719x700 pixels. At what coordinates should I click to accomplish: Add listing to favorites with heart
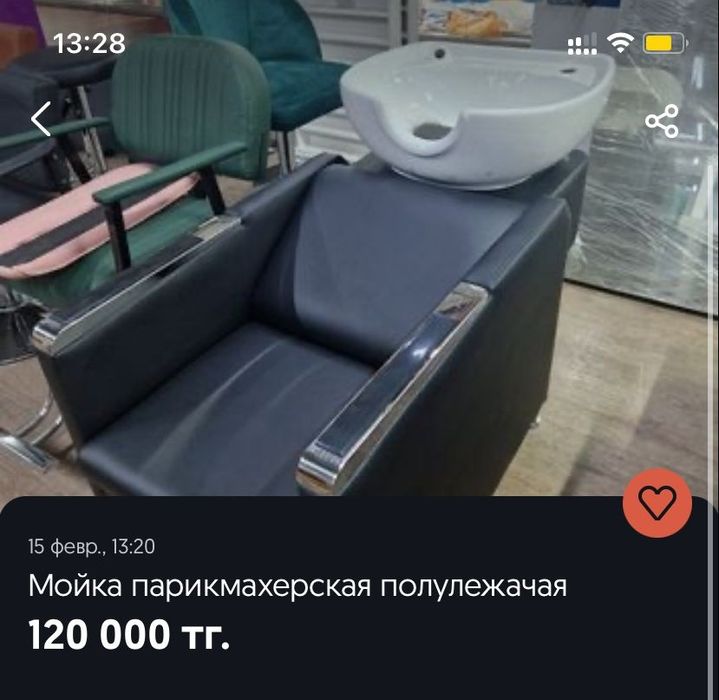coord(657,503)
